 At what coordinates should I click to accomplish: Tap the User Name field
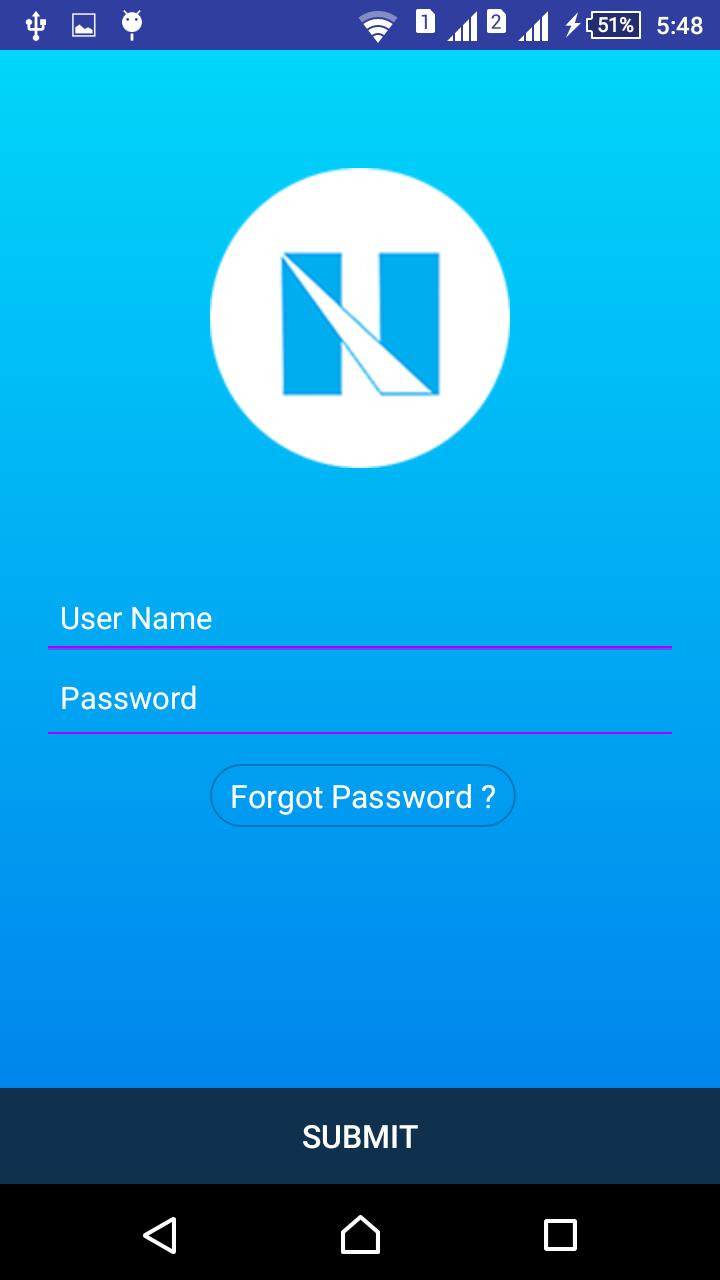(360, 619)
